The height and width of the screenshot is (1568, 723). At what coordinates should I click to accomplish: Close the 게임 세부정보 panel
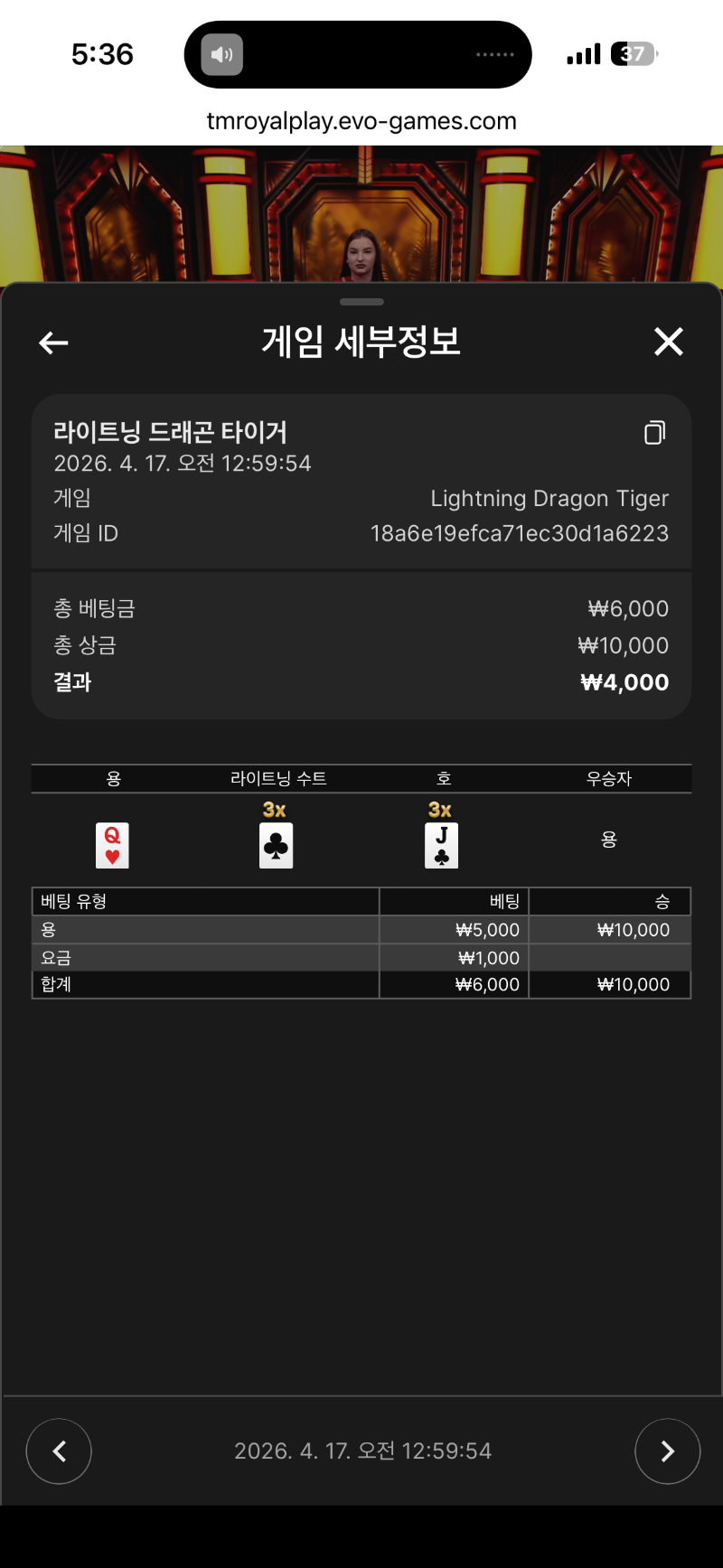pos(668,342)
